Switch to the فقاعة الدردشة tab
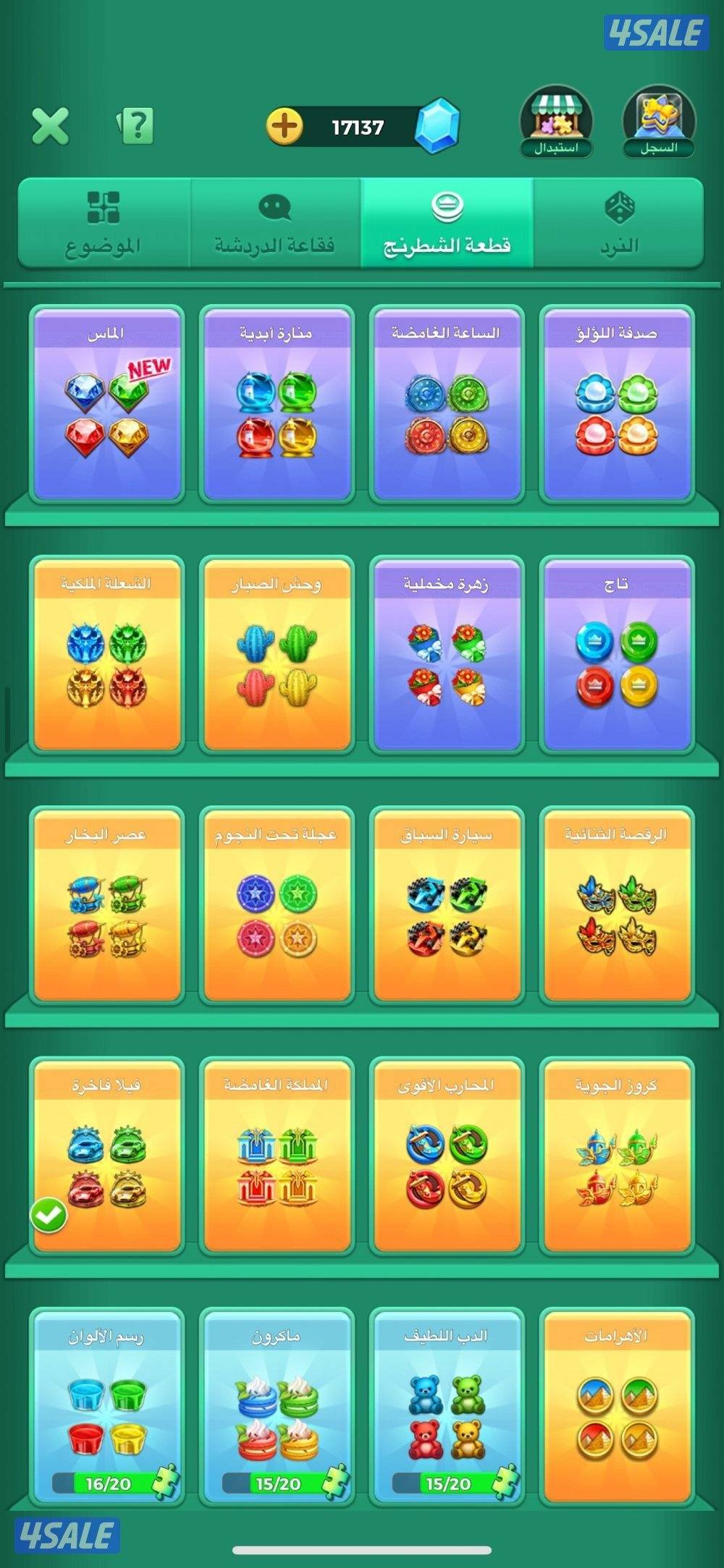Image resolution: width=724 pixels, height=1568 pixels. tap(275, 224)
